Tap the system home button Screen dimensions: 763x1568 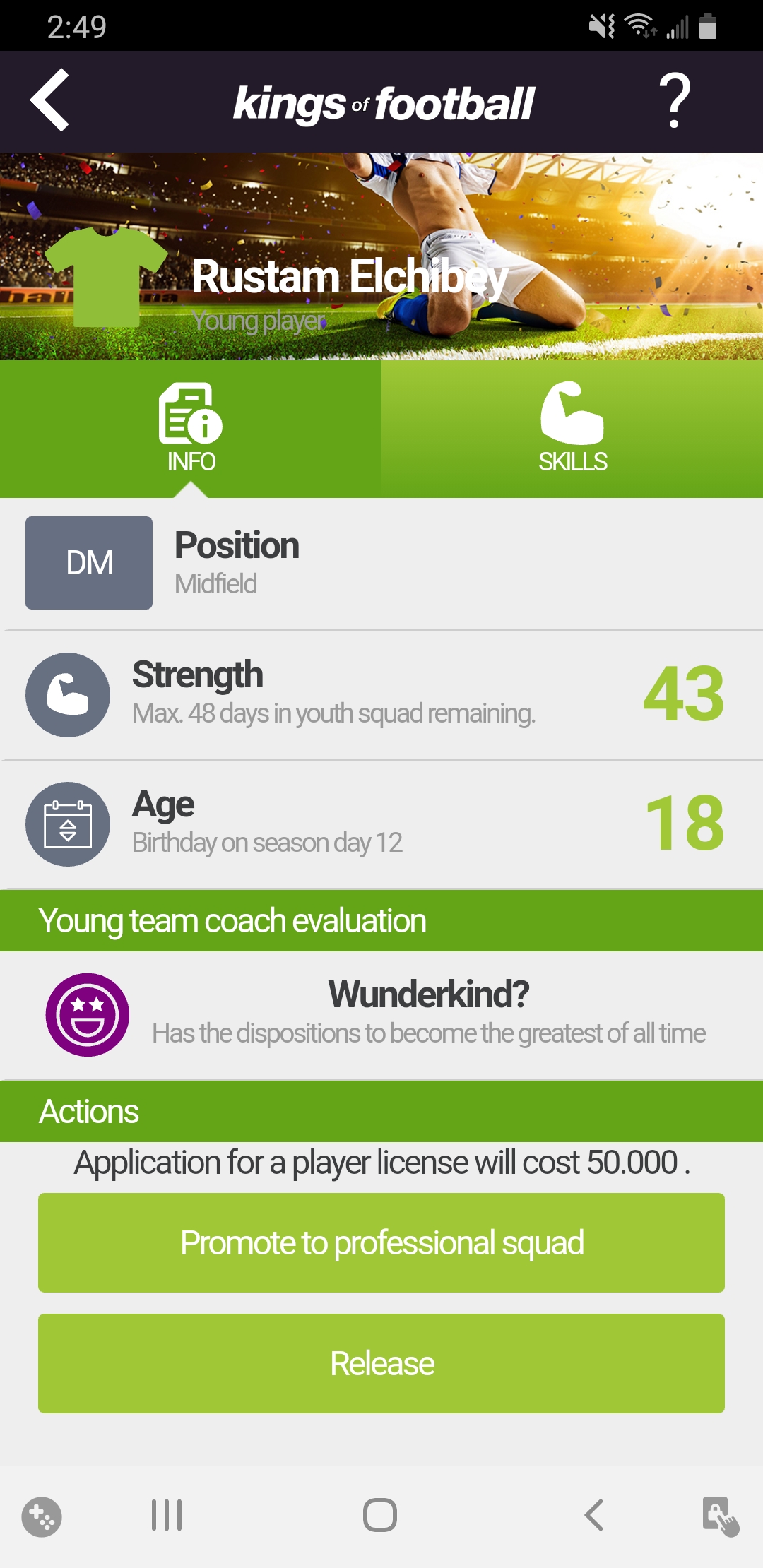pos(380,1515)
